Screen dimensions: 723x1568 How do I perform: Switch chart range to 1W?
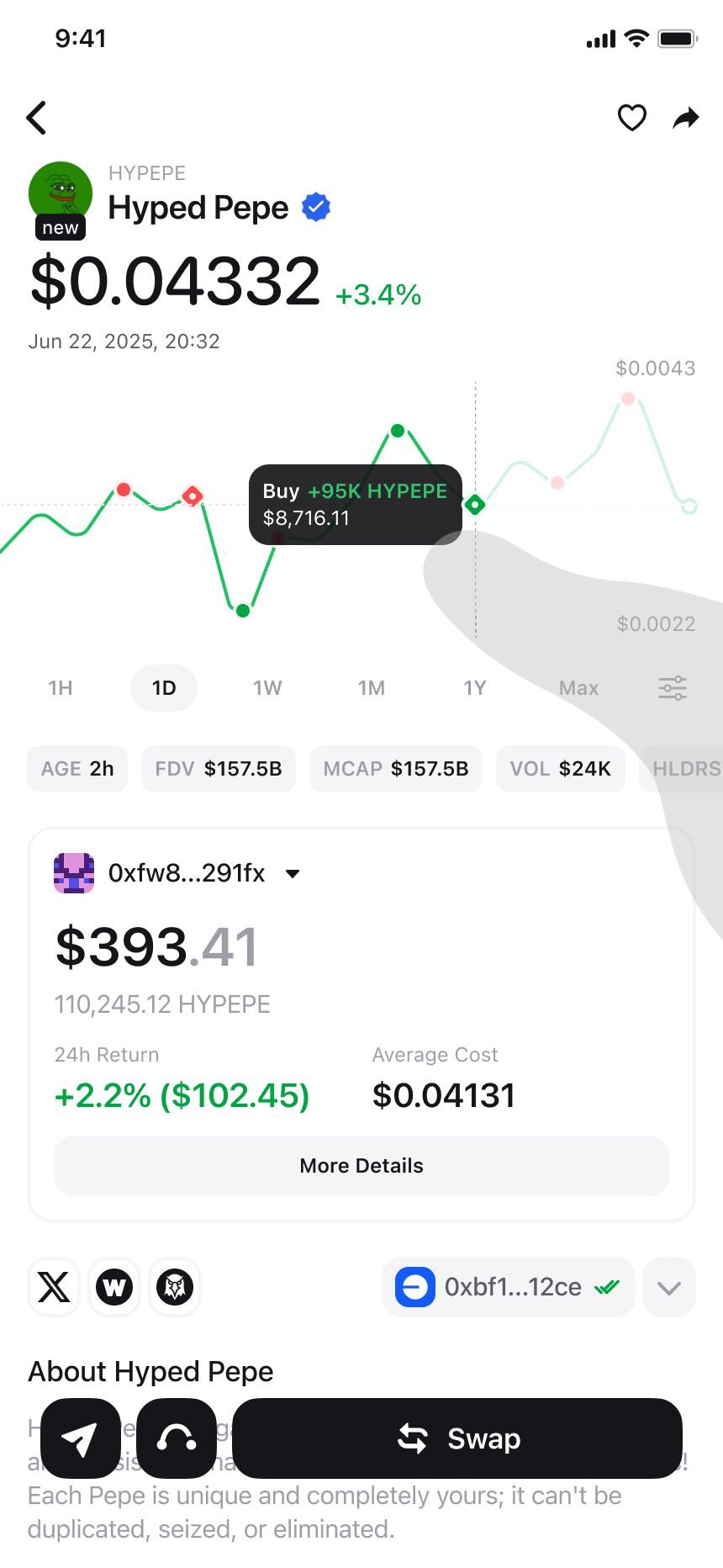267,688
